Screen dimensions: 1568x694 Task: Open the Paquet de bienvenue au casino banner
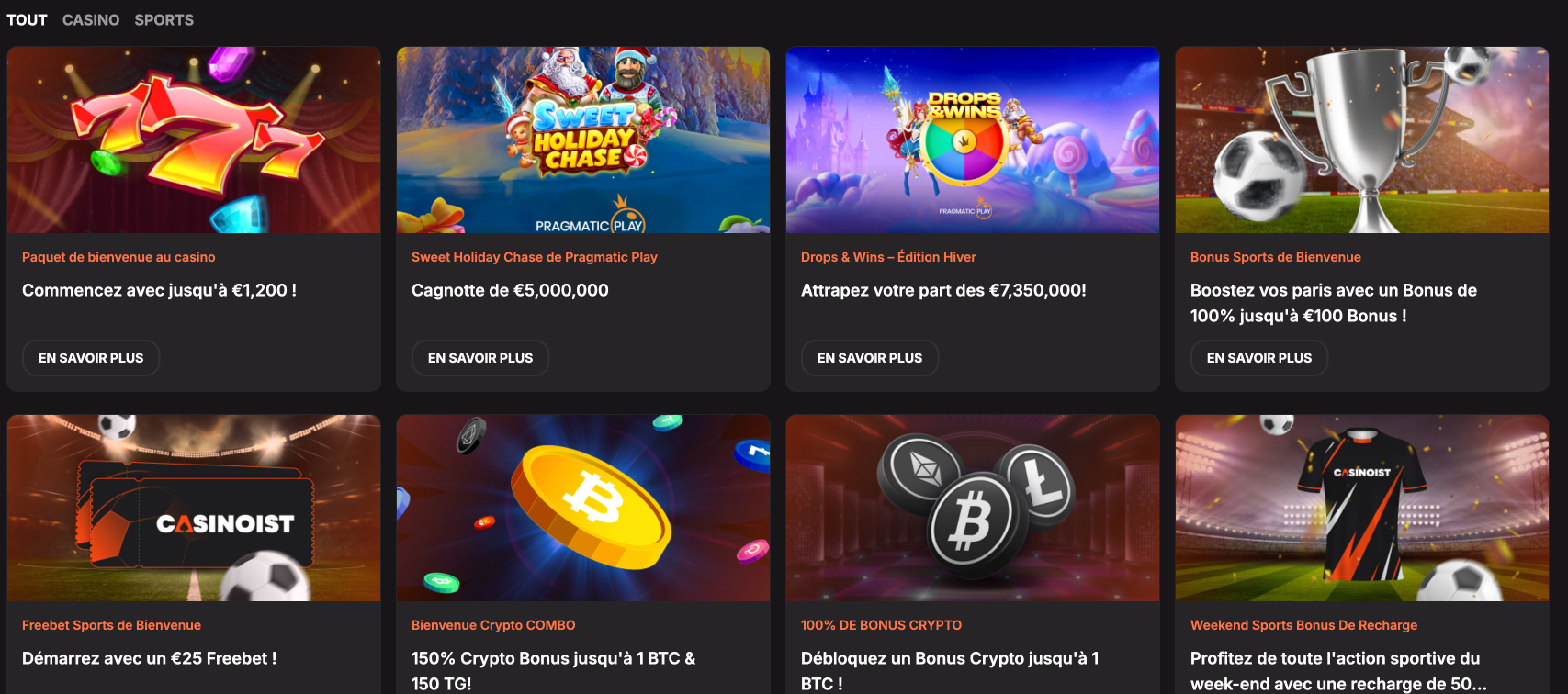pos(194,140)
